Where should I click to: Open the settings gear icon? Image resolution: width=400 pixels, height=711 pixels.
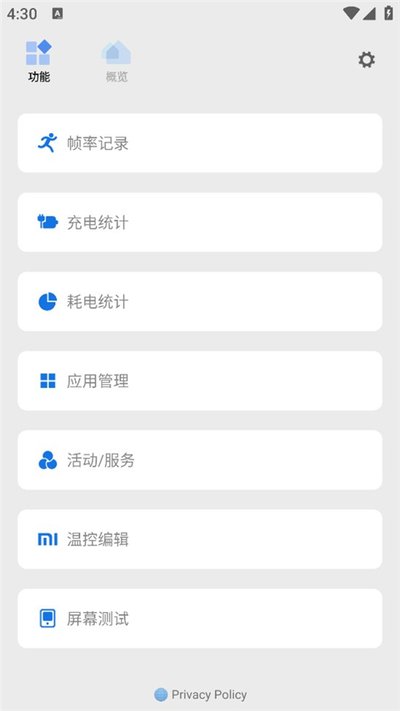pos(366,60)
